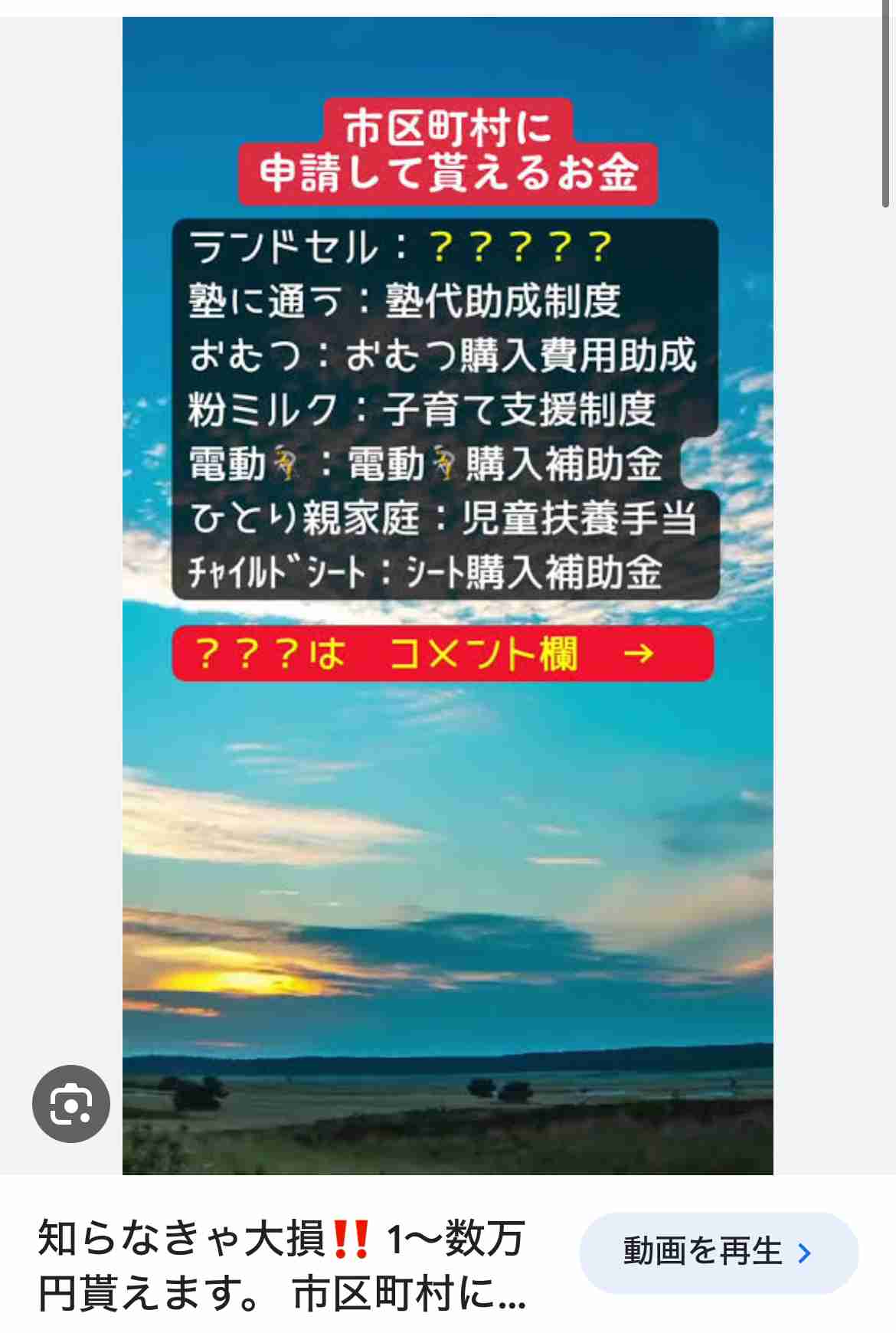Search this image with the lens icon
Screen dimensions: 896x1333
tap(71, 1104)
